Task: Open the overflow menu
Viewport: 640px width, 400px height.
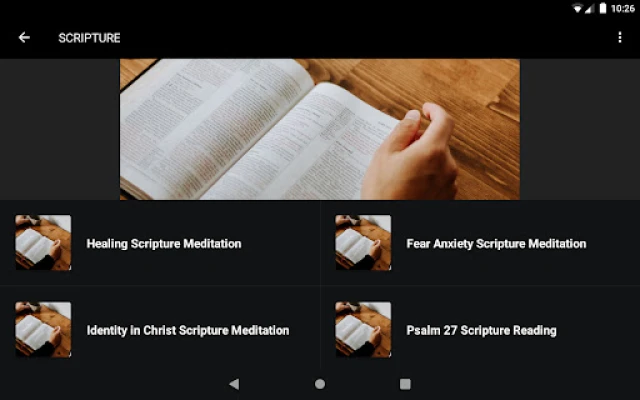Action: (x=620, y=38)
